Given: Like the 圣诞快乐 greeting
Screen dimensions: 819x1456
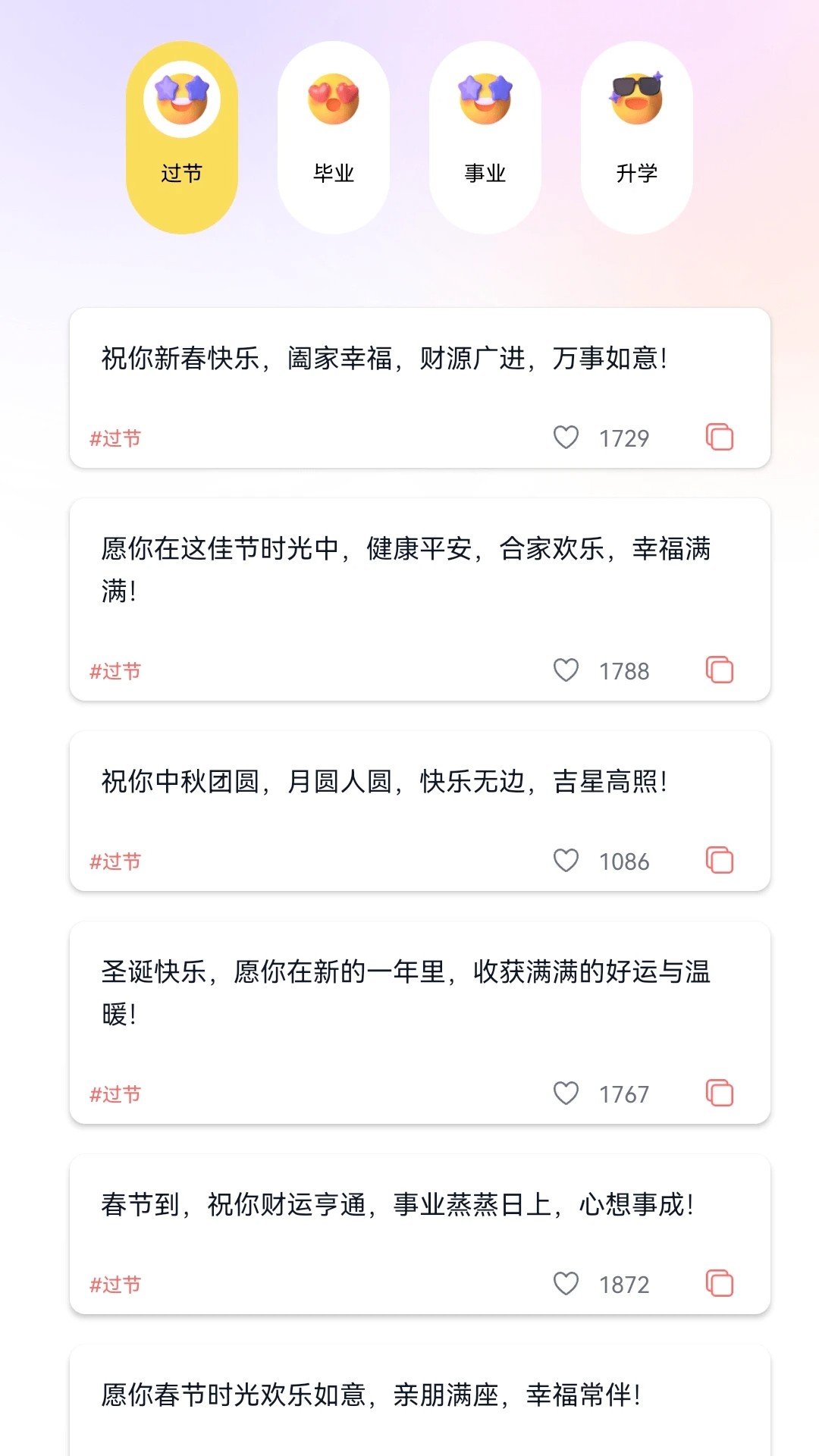Looking at the screenshot, I should 565,1094.
